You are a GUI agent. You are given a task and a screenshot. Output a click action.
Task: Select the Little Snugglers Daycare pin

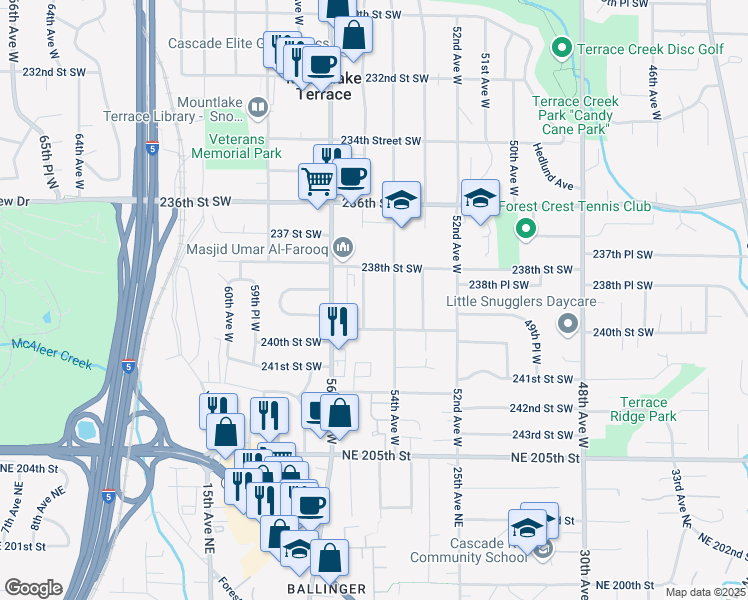(568, 322)
